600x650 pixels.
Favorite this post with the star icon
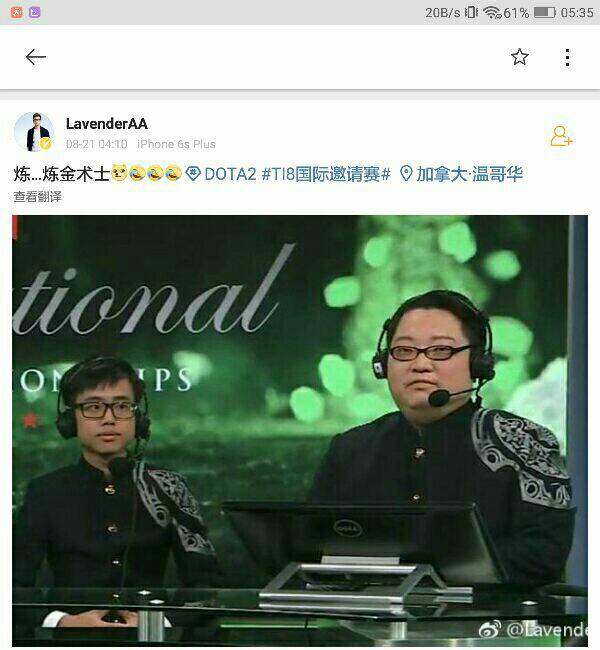click(520, 57)
